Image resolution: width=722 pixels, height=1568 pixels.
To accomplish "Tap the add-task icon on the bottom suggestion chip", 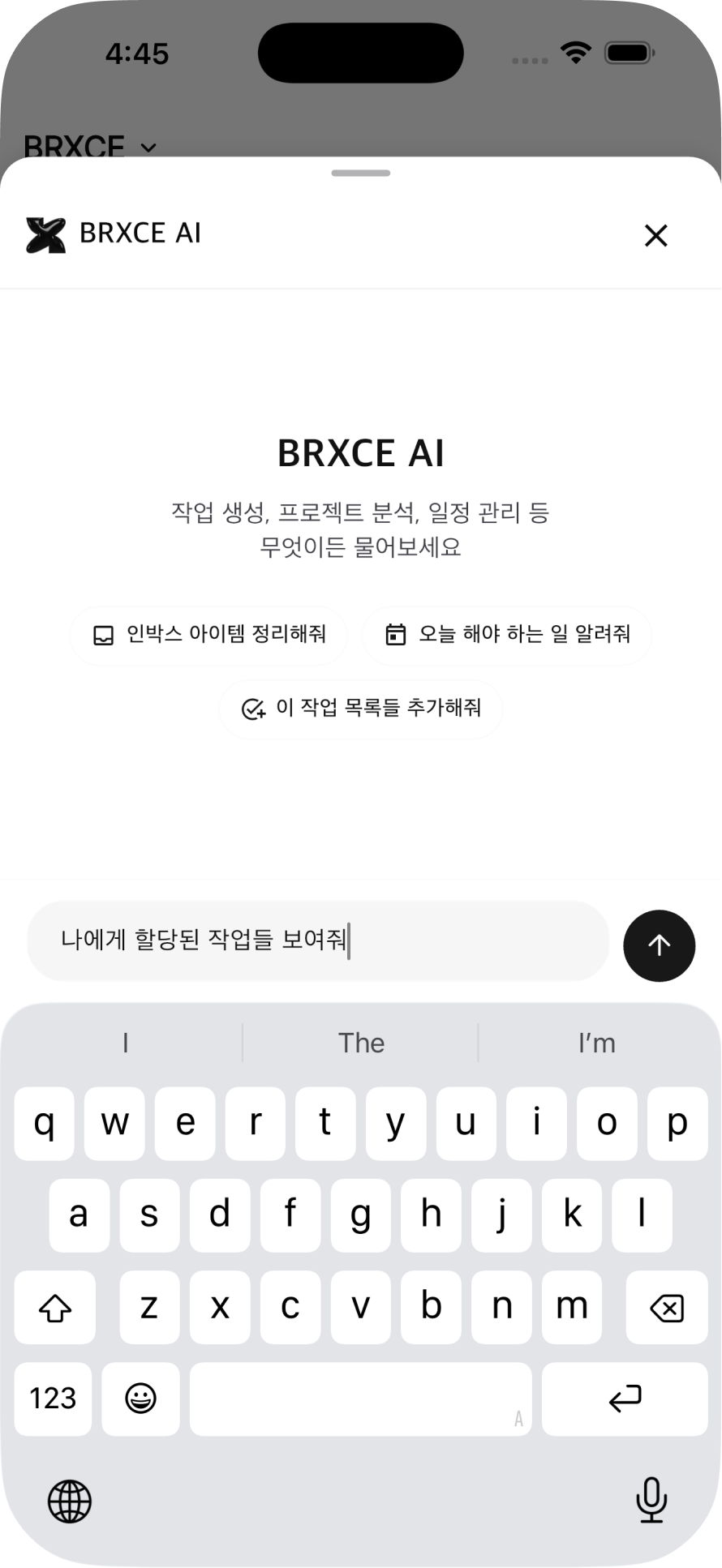I will coord(253,709).
